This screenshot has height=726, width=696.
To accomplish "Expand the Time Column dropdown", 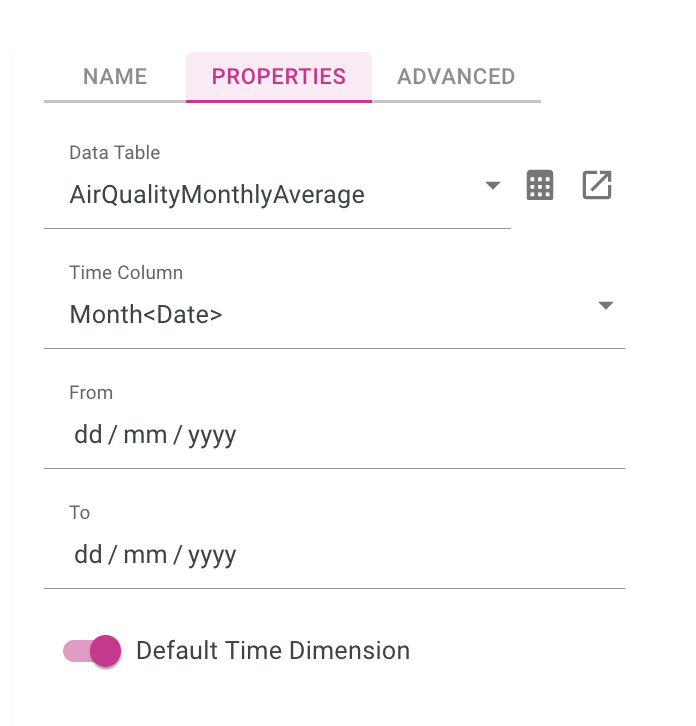I will coord(605,306).
